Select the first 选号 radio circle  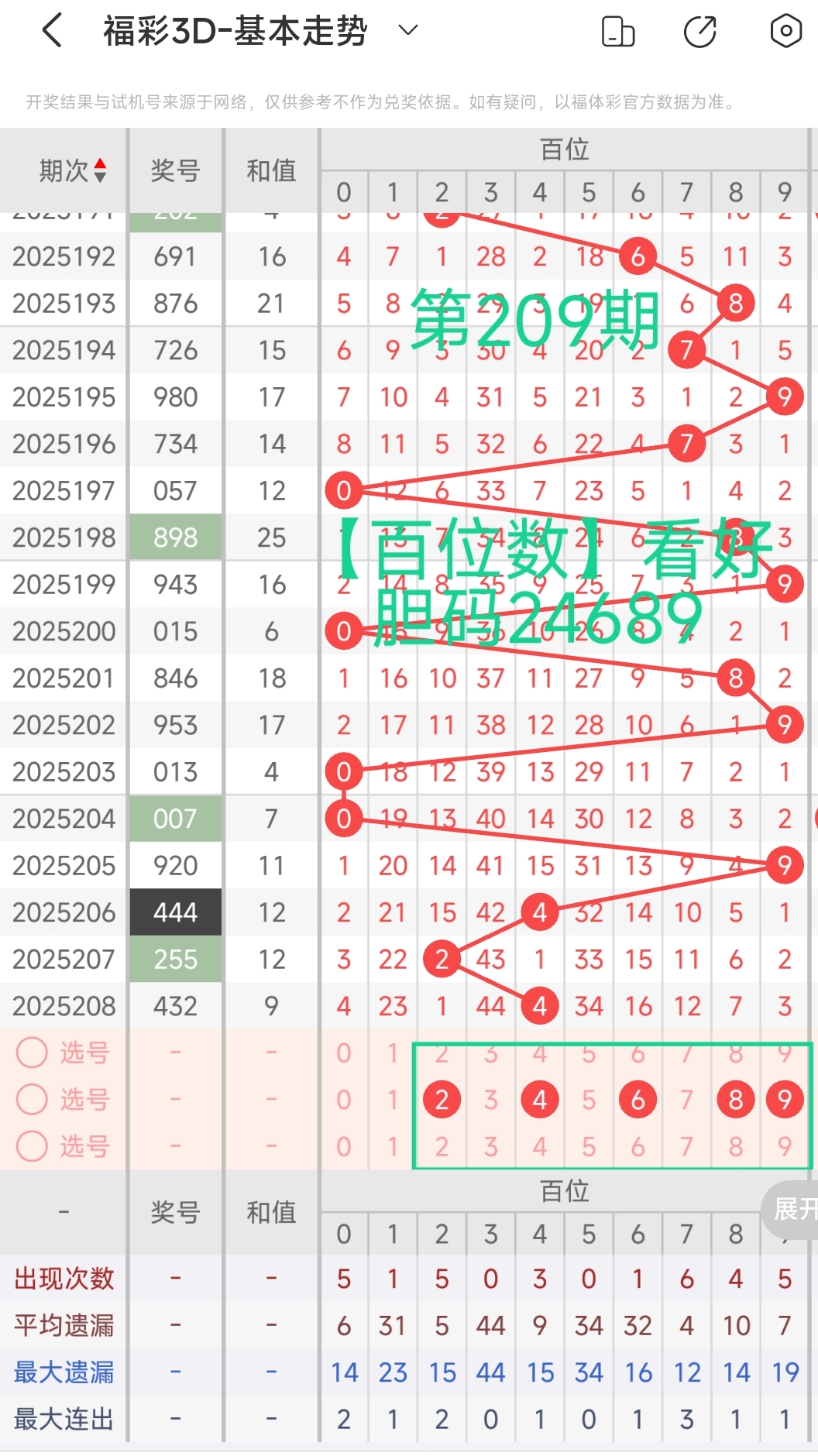click(x=32, y=1053)
